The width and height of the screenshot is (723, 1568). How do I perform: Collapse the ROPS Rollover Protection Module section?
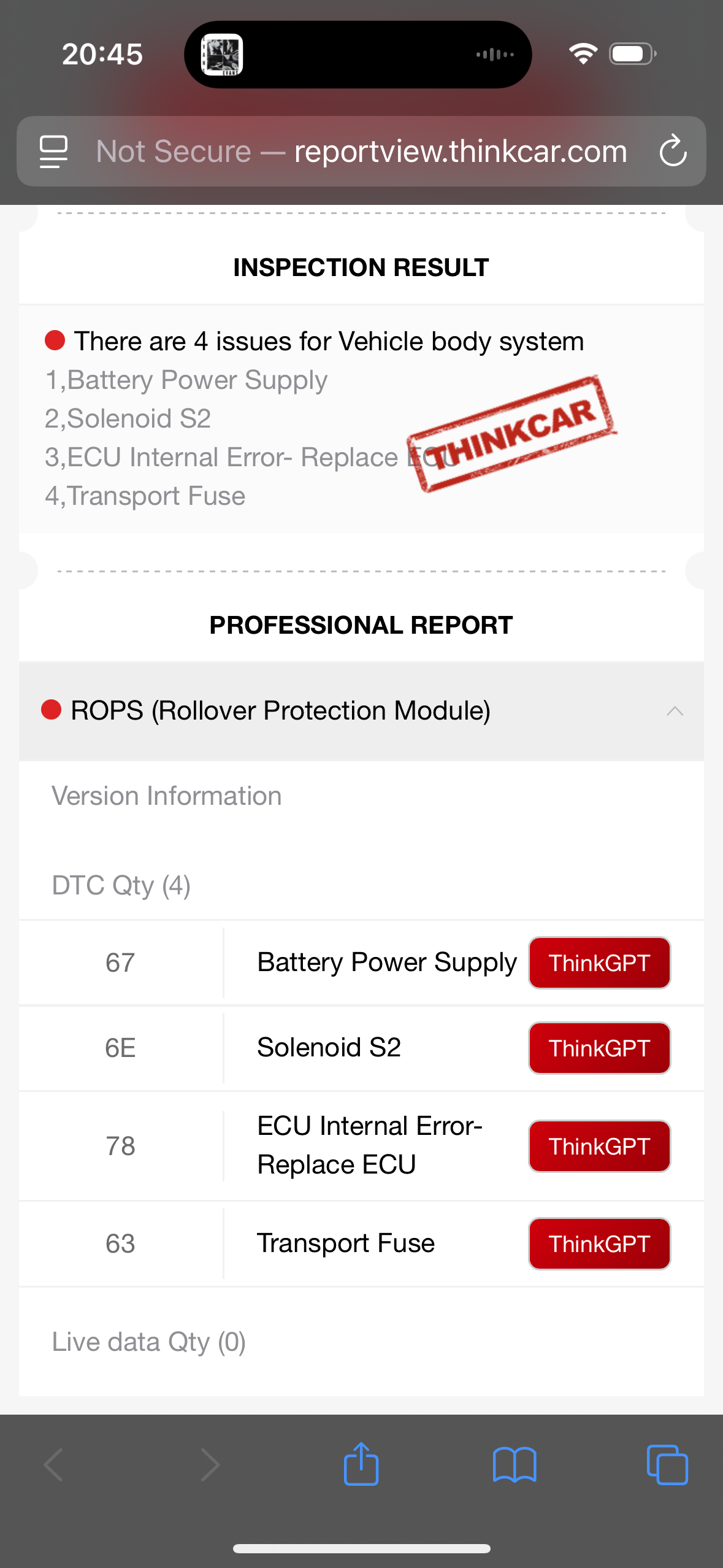pos(675,711)
